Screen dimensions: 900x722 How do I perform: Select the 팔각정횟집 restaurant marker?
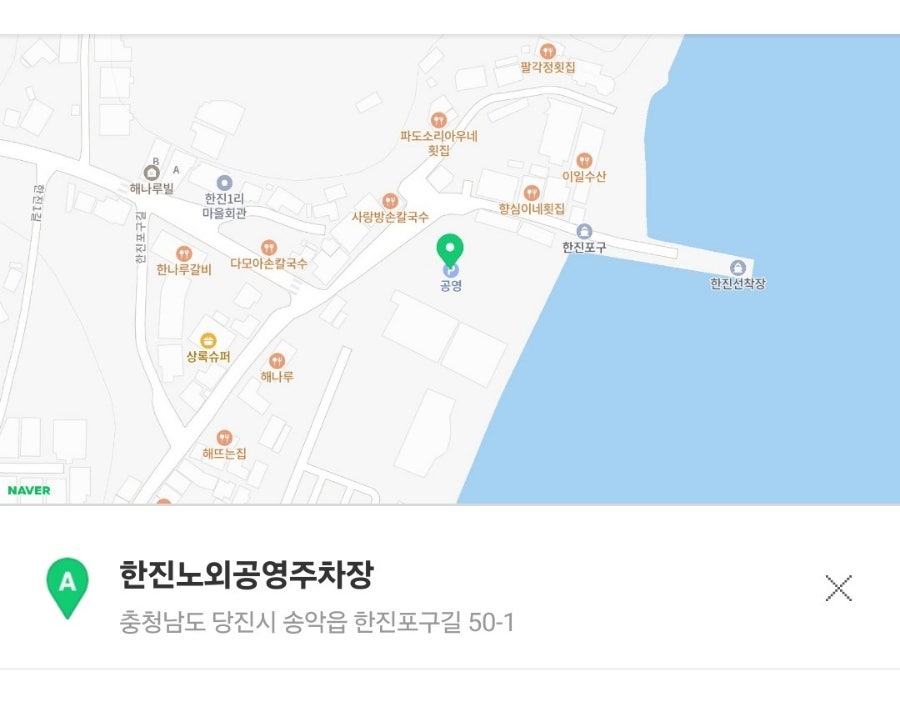point(547,51)
